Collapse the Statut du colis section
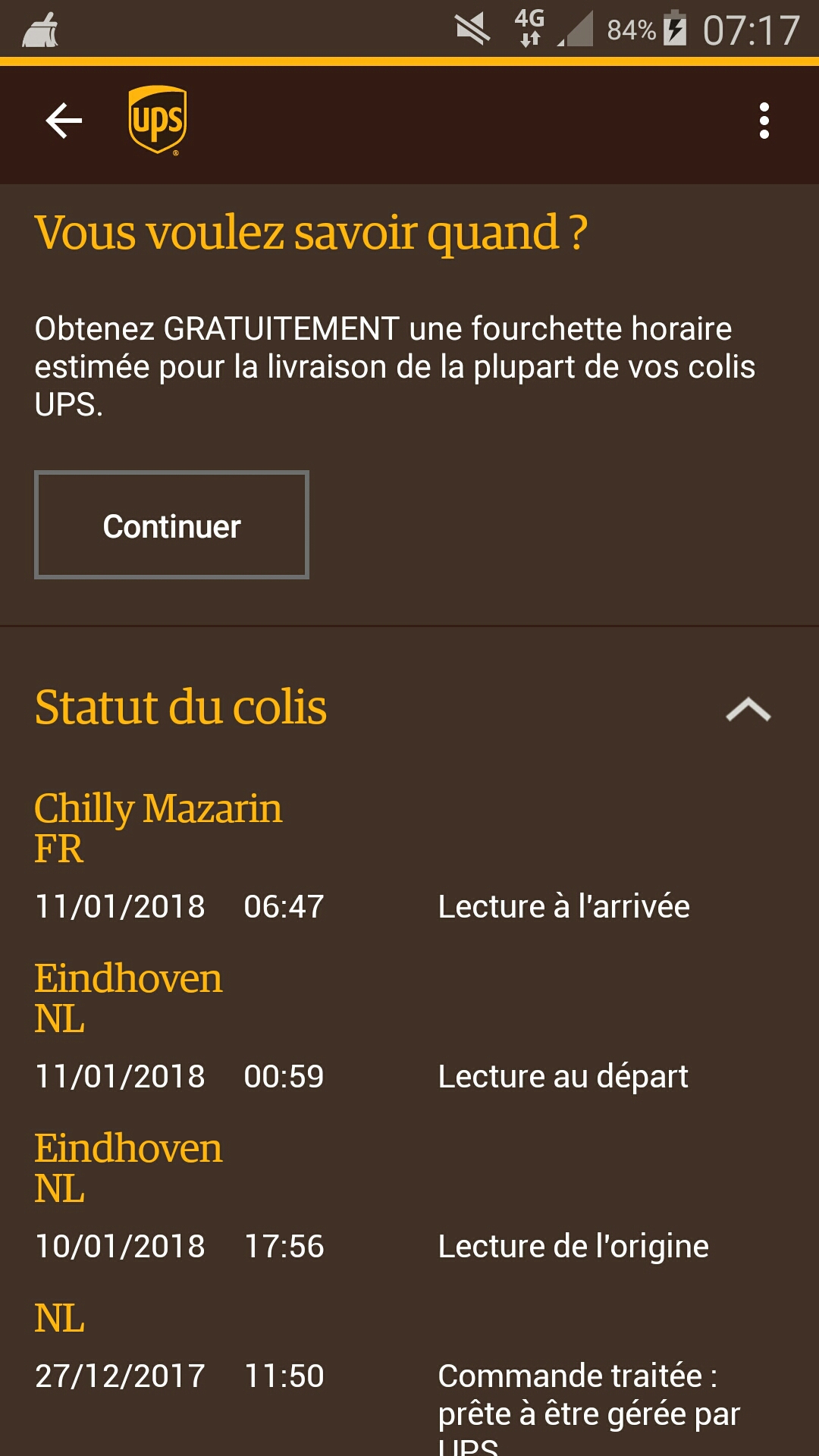Screen dimensions: 819x1456 click(748, 709)
